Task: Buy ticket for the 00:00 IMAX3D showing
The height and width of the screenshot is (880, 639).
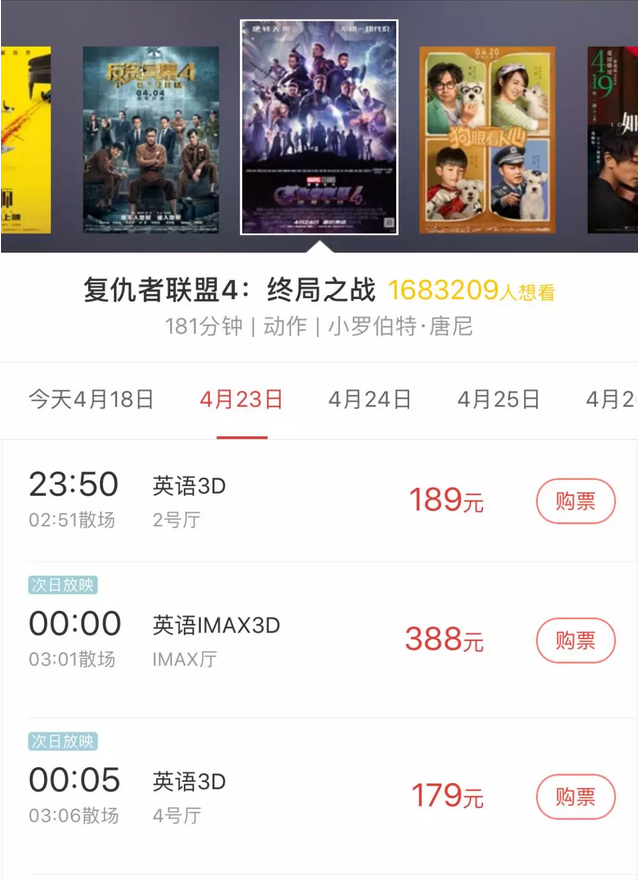Action: [575, 640]
